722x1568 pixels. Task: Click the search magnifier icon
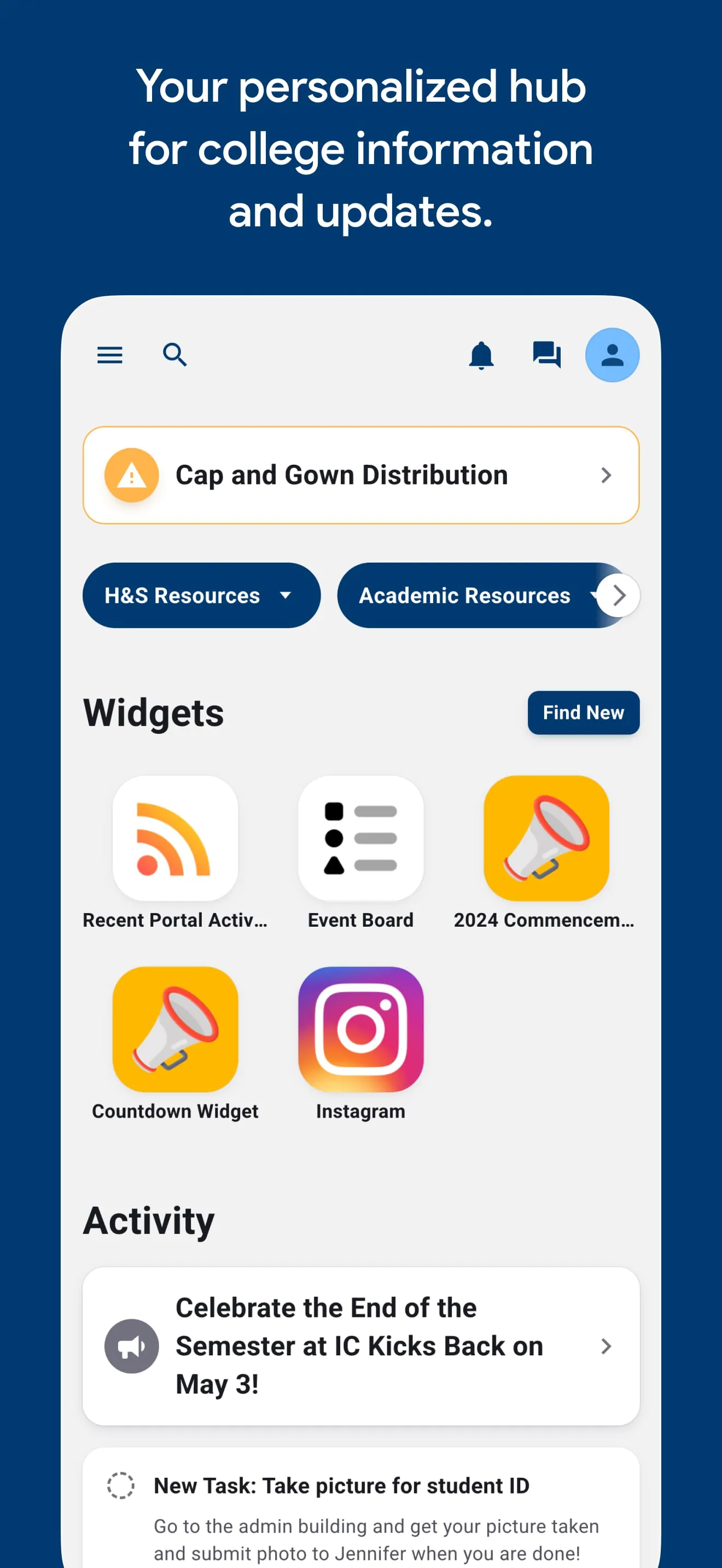174,355
